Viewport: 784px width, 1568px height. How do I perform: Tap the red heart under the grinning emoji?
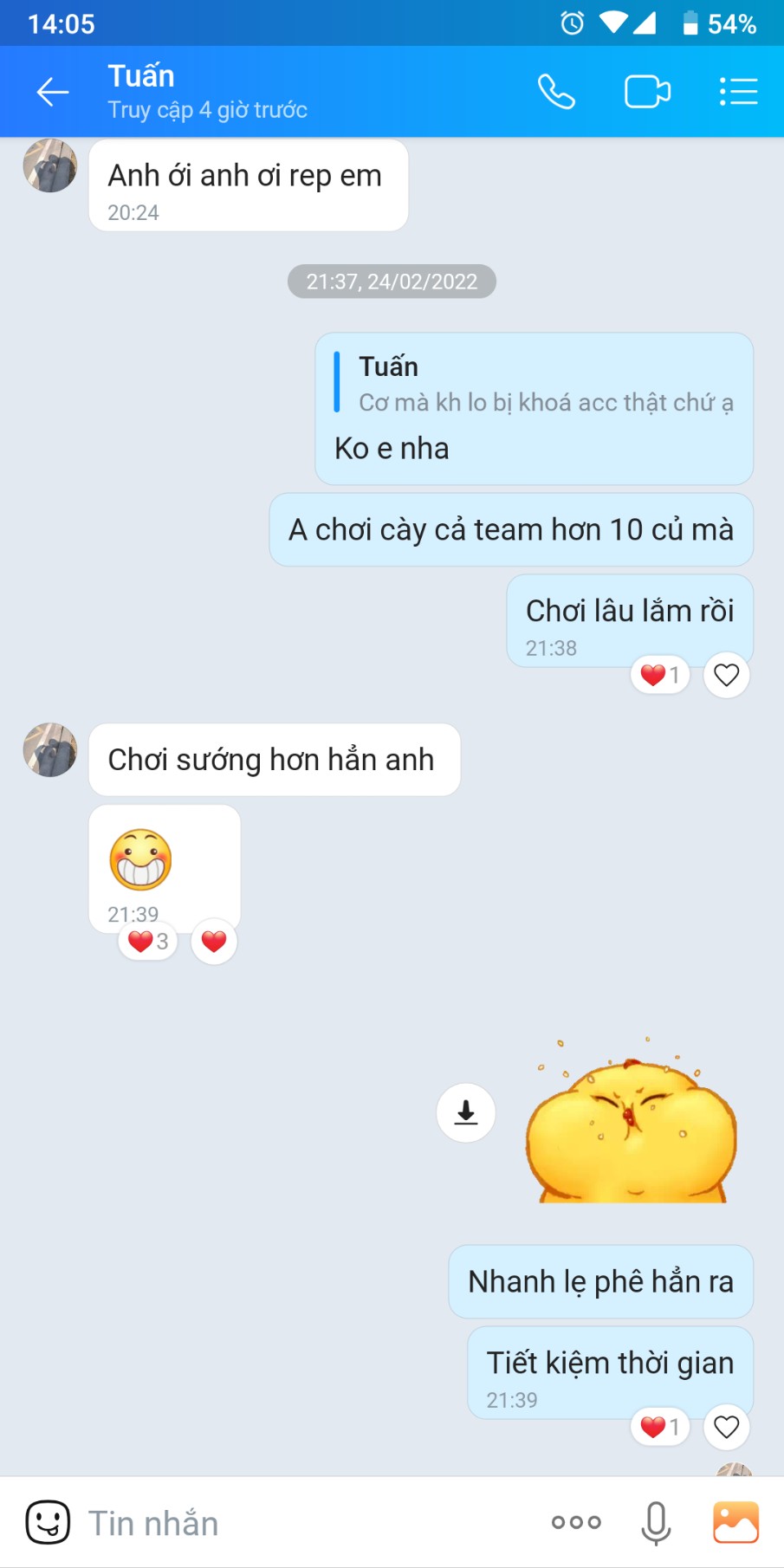[x=214, y=942]
